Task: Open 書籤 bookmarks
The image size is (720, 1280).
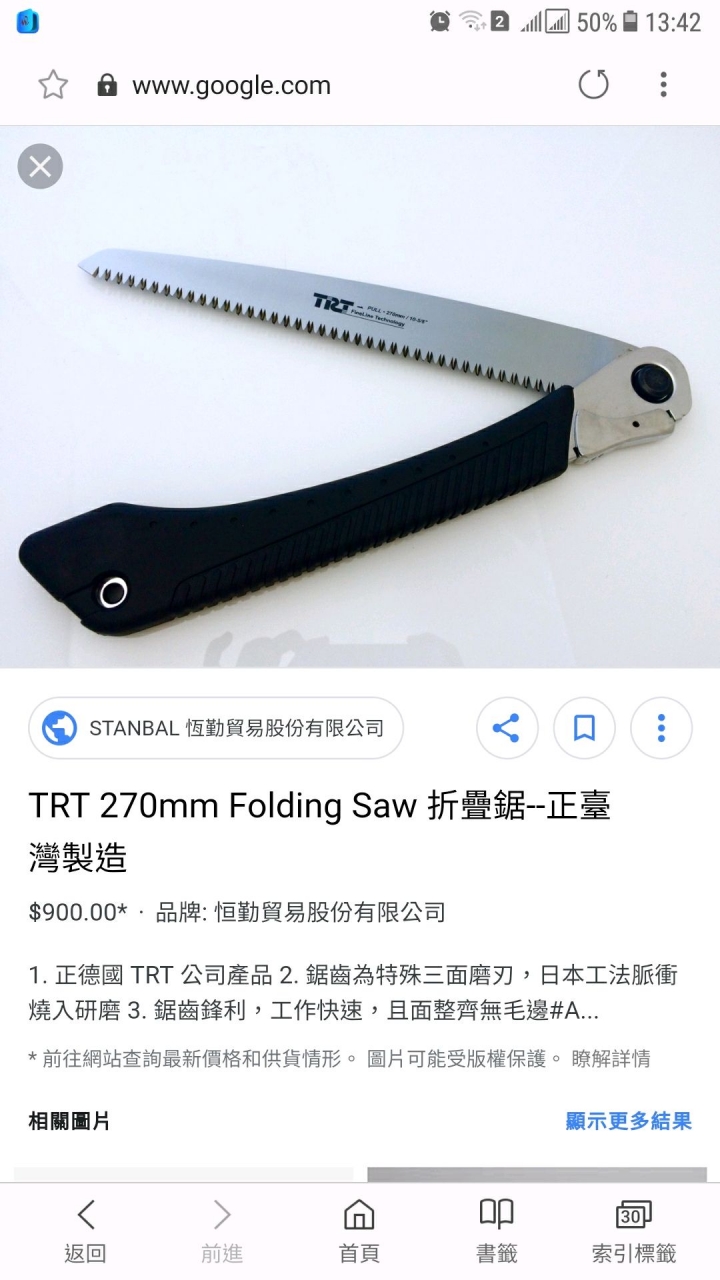Action: point(496,1231)
